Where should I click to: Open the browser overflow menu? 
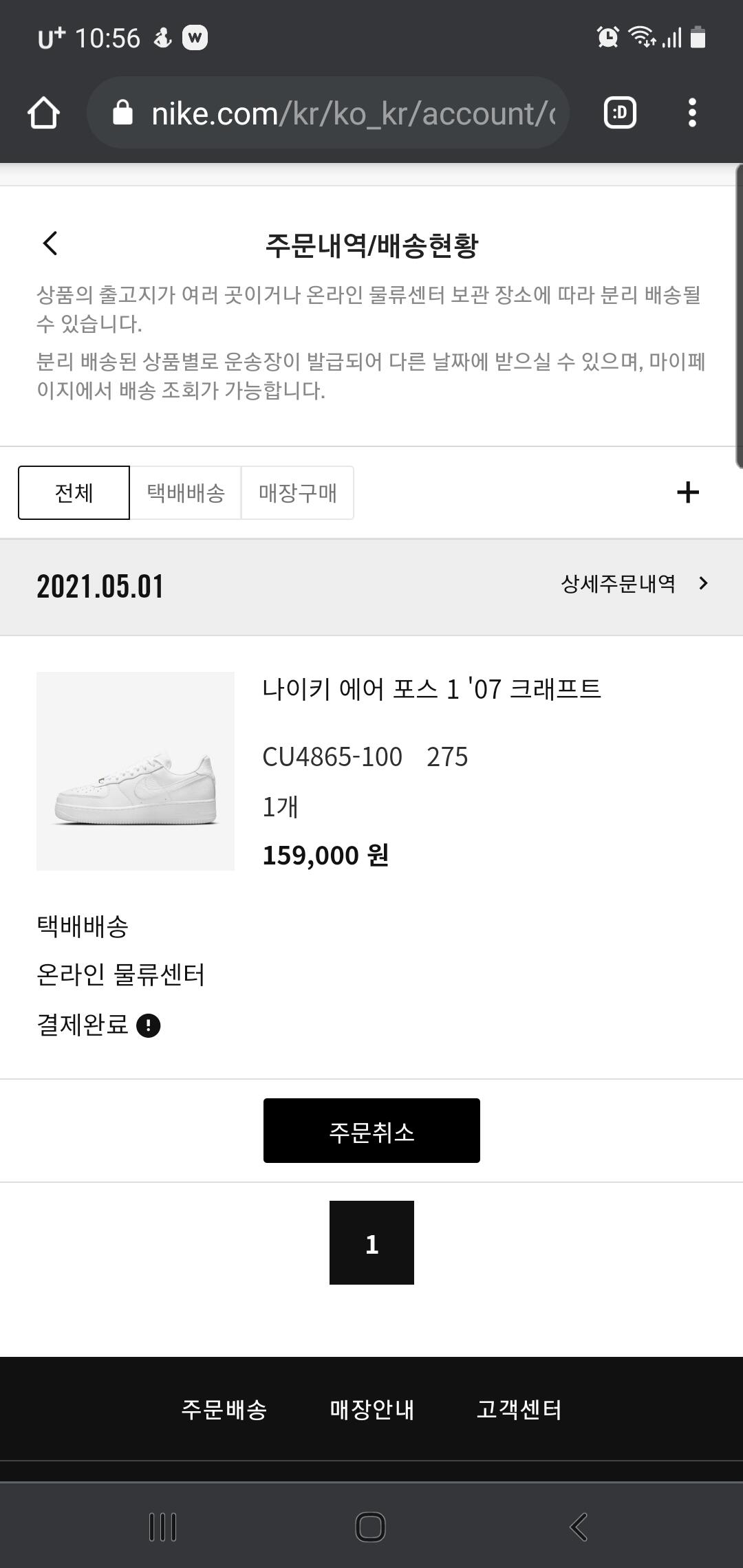point(692,113)
